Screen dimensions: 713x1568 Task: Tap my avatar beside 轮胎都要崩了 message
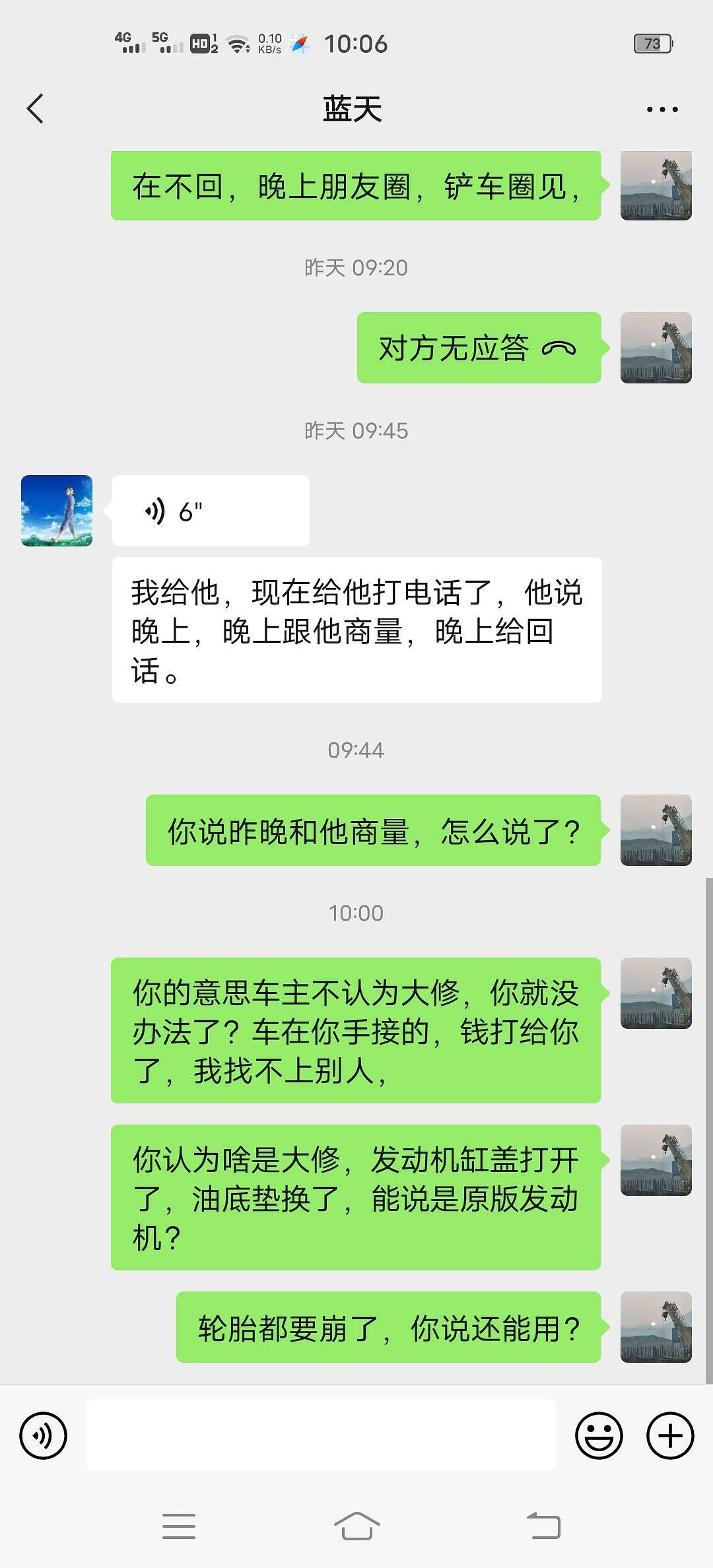(x=656, y=1327)
